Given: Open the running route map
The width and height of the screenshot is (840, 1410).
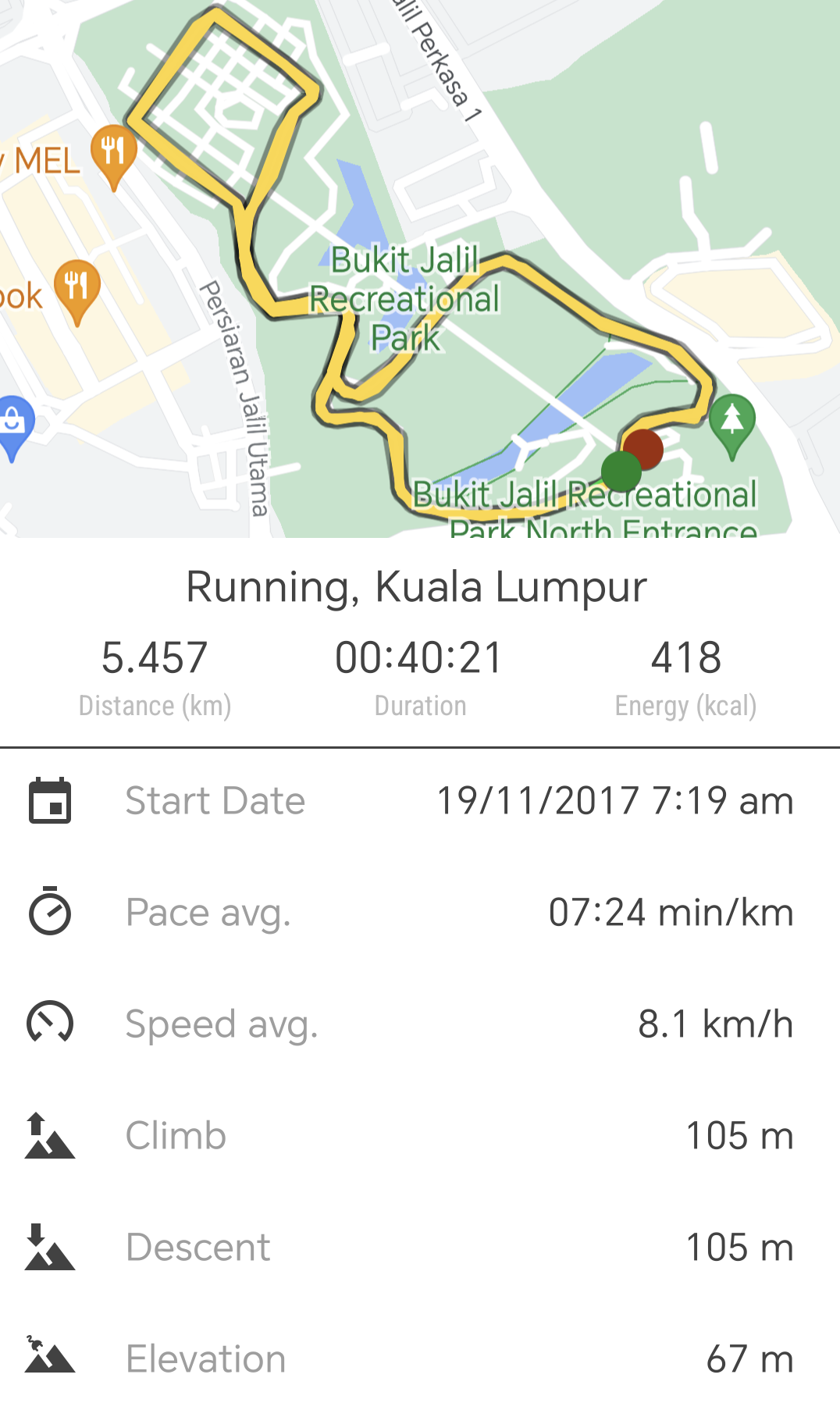Looking at the screenshot, I should pyautogui.click(x=420, y=269).
